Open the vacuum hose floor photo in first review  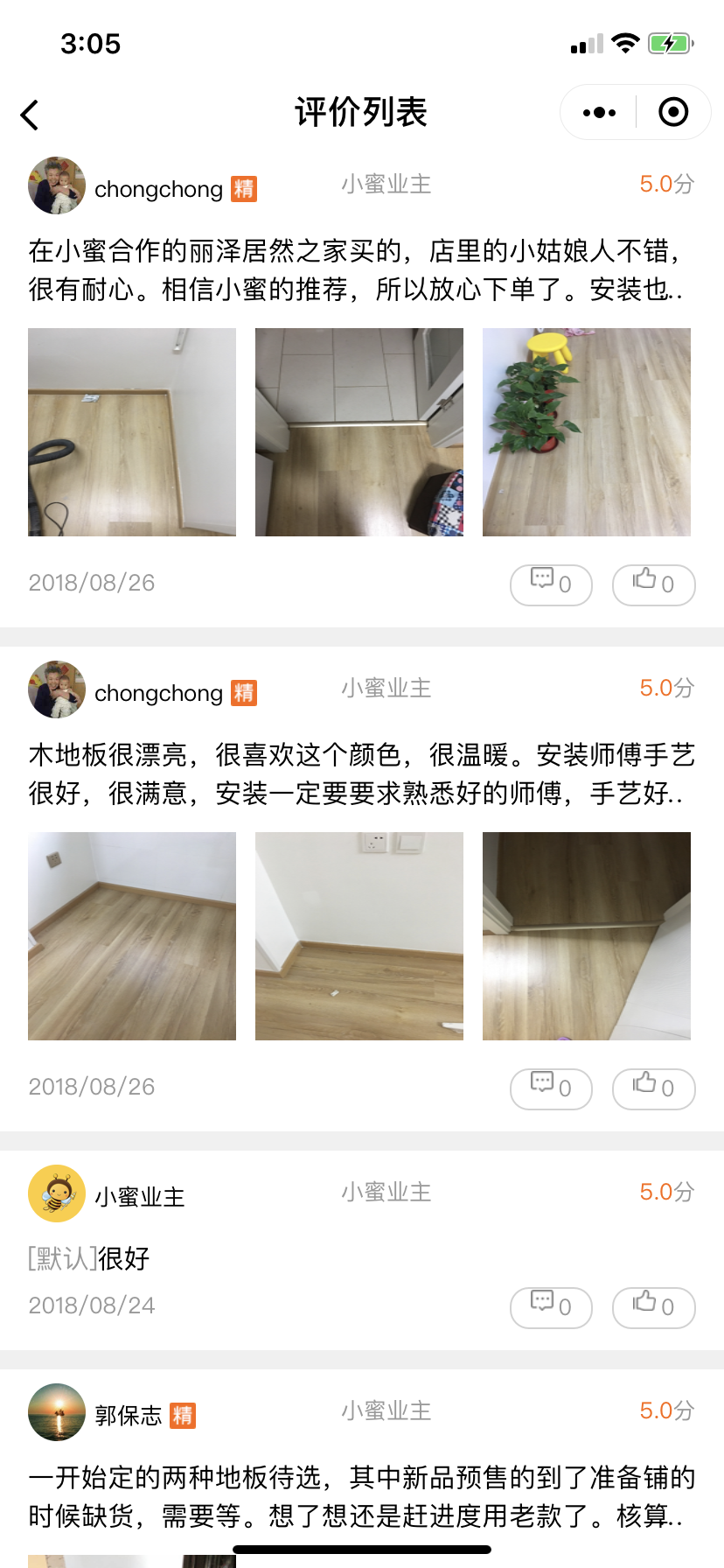pyautogui.click(x=132, y=432)
